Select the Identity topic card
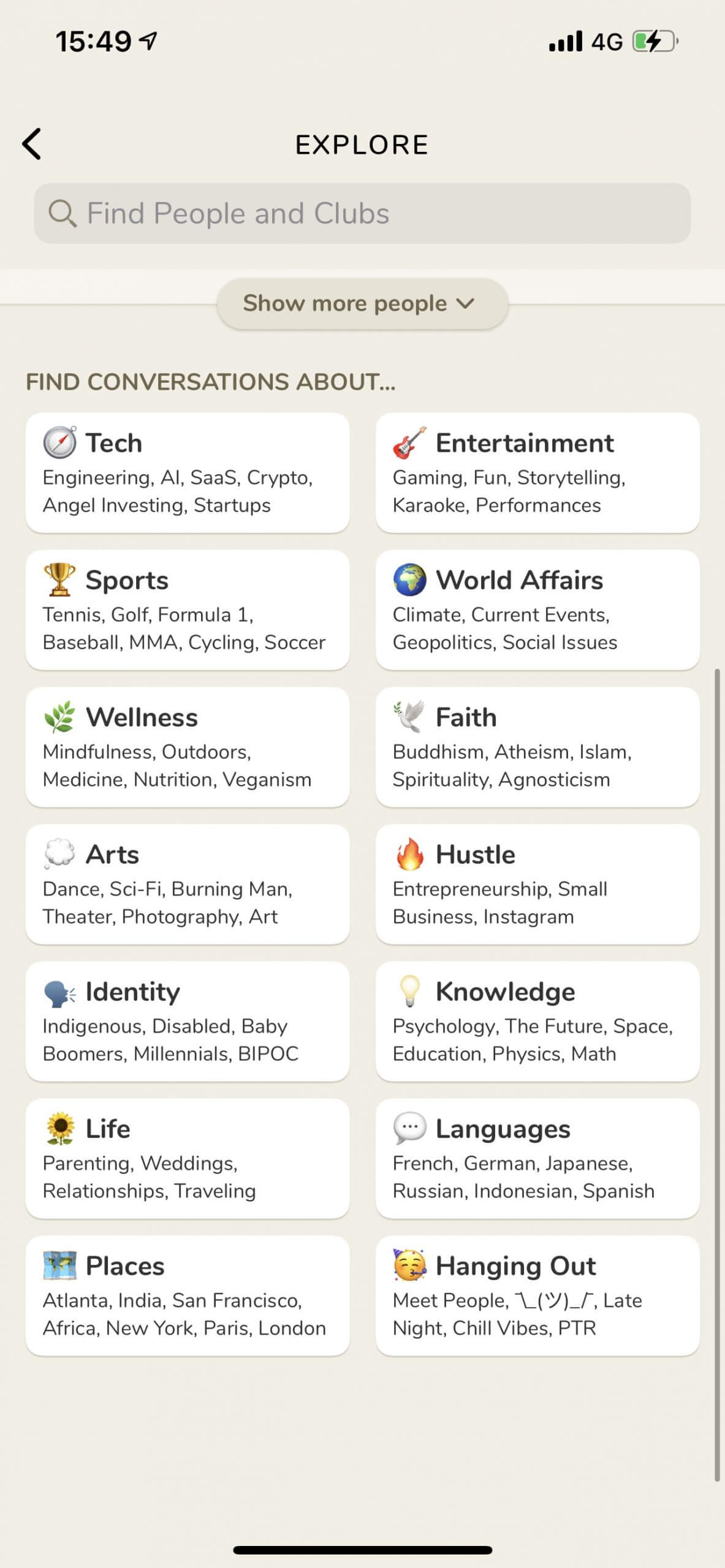This screenshot has width=725, height=1568. tap(188, 1022)
